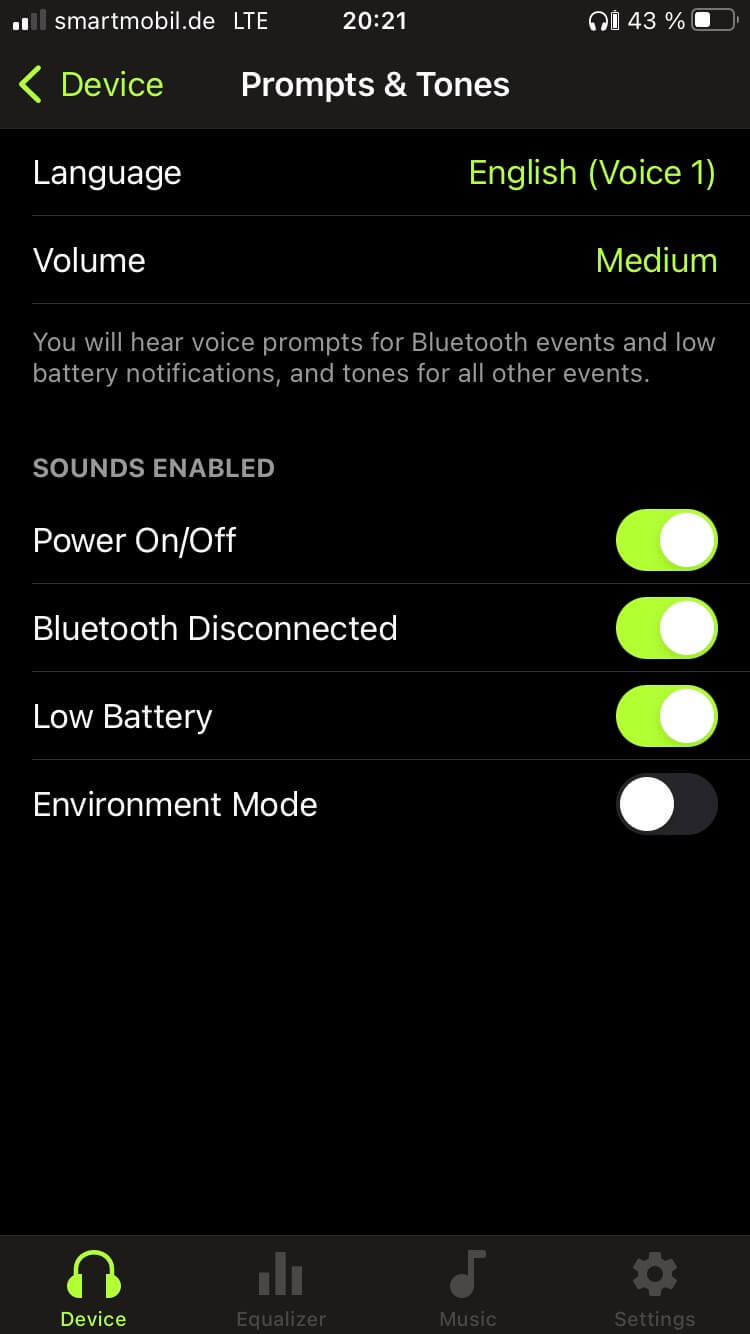Switch to the Equalizer tab
Screen dimensions: 750x1334
pyautogui.click(x=281, y=1288)
